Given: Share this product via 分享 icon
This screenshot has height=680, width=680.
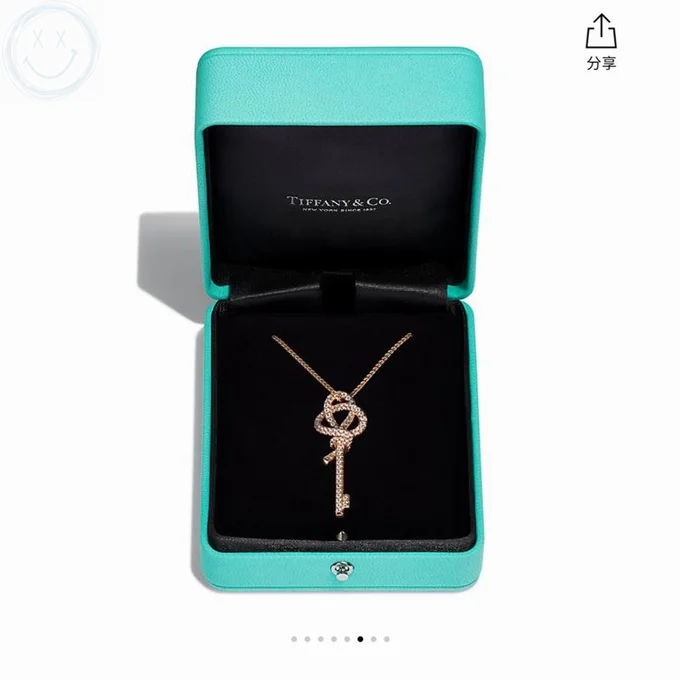Looking at the screenshot, I should (x=601, y=40).
